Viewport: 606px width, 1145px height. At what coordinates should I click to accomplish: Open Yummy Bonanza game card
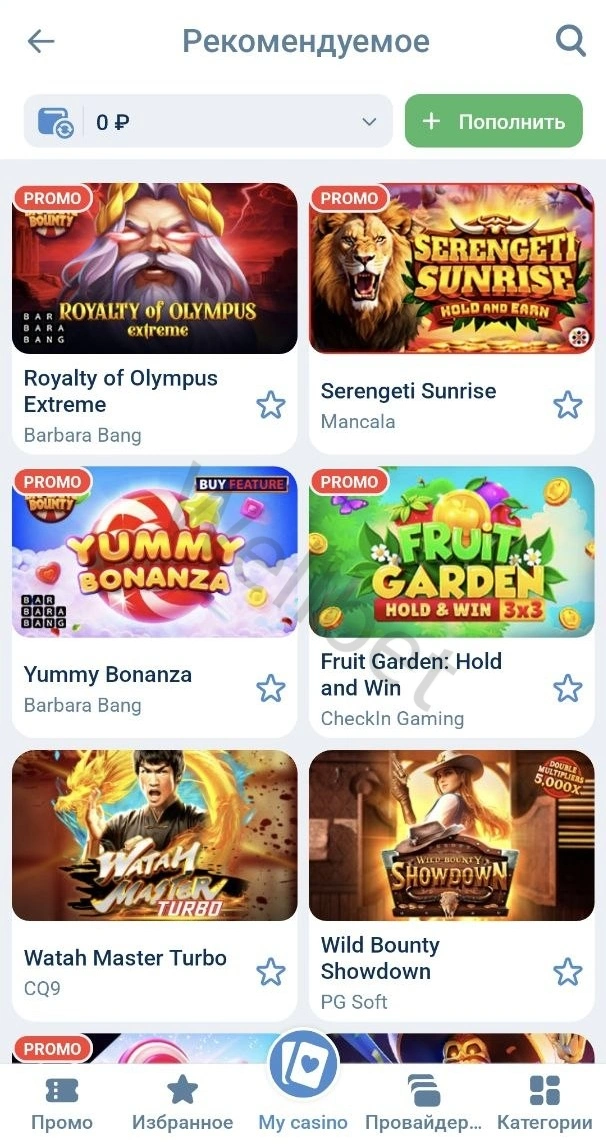[155, 552]
